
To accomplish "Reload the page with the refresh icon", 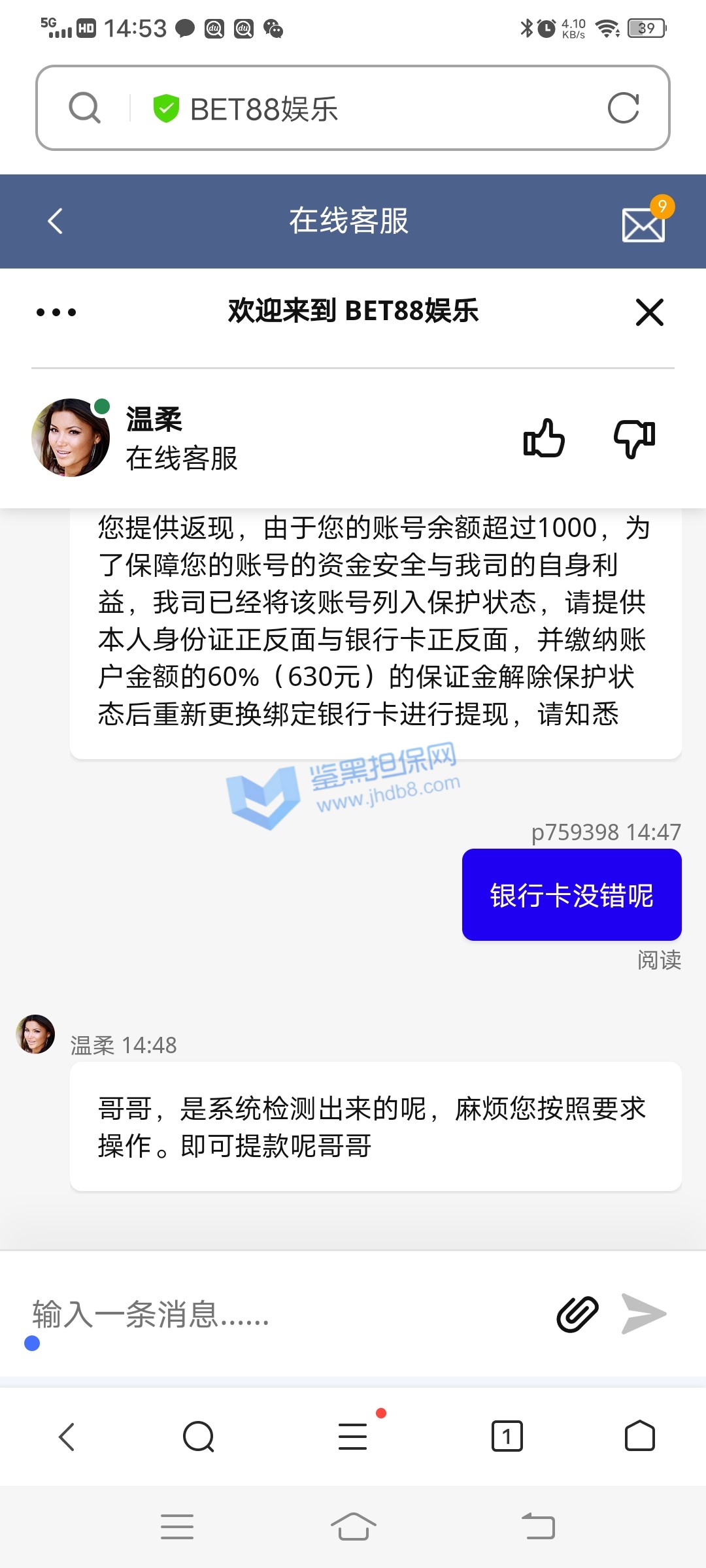I will (x=623, y=108).
